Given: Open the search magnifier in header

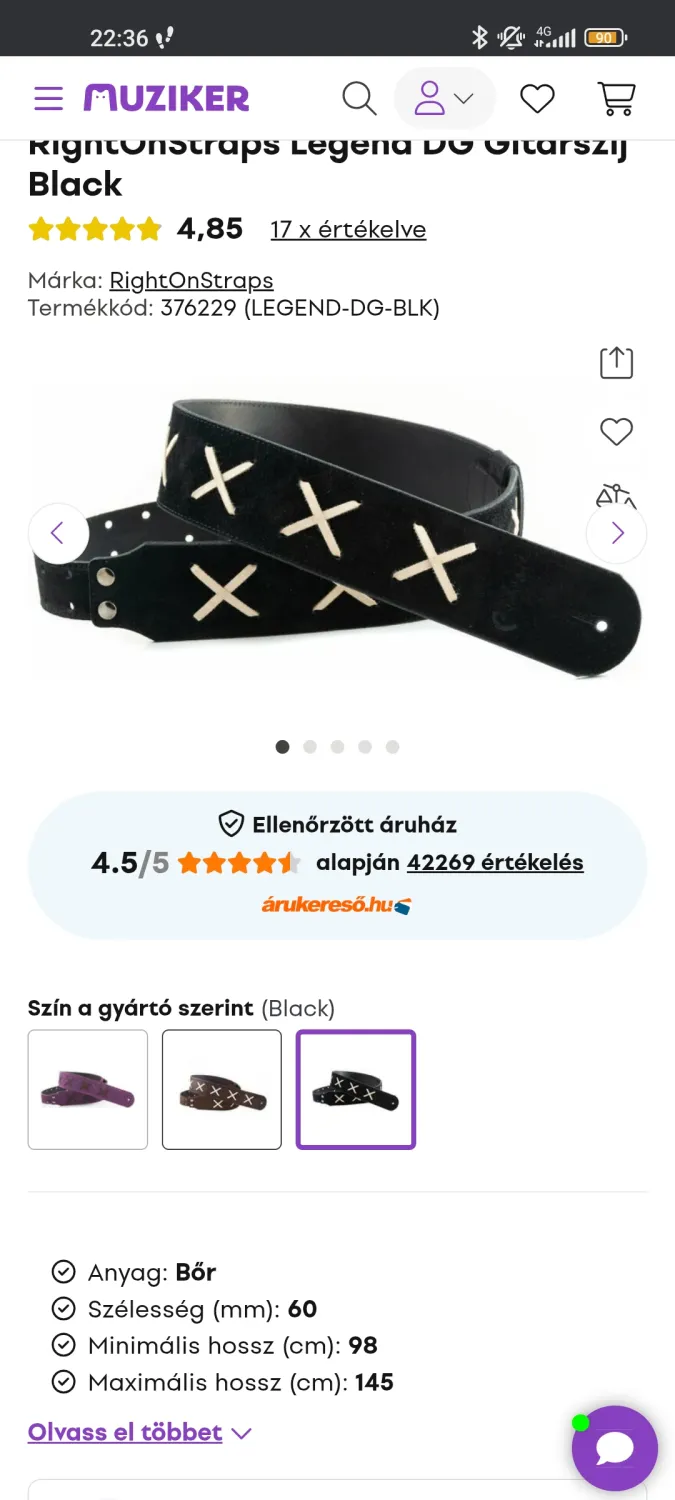Looking at the screenshot, I should (359, 98).
